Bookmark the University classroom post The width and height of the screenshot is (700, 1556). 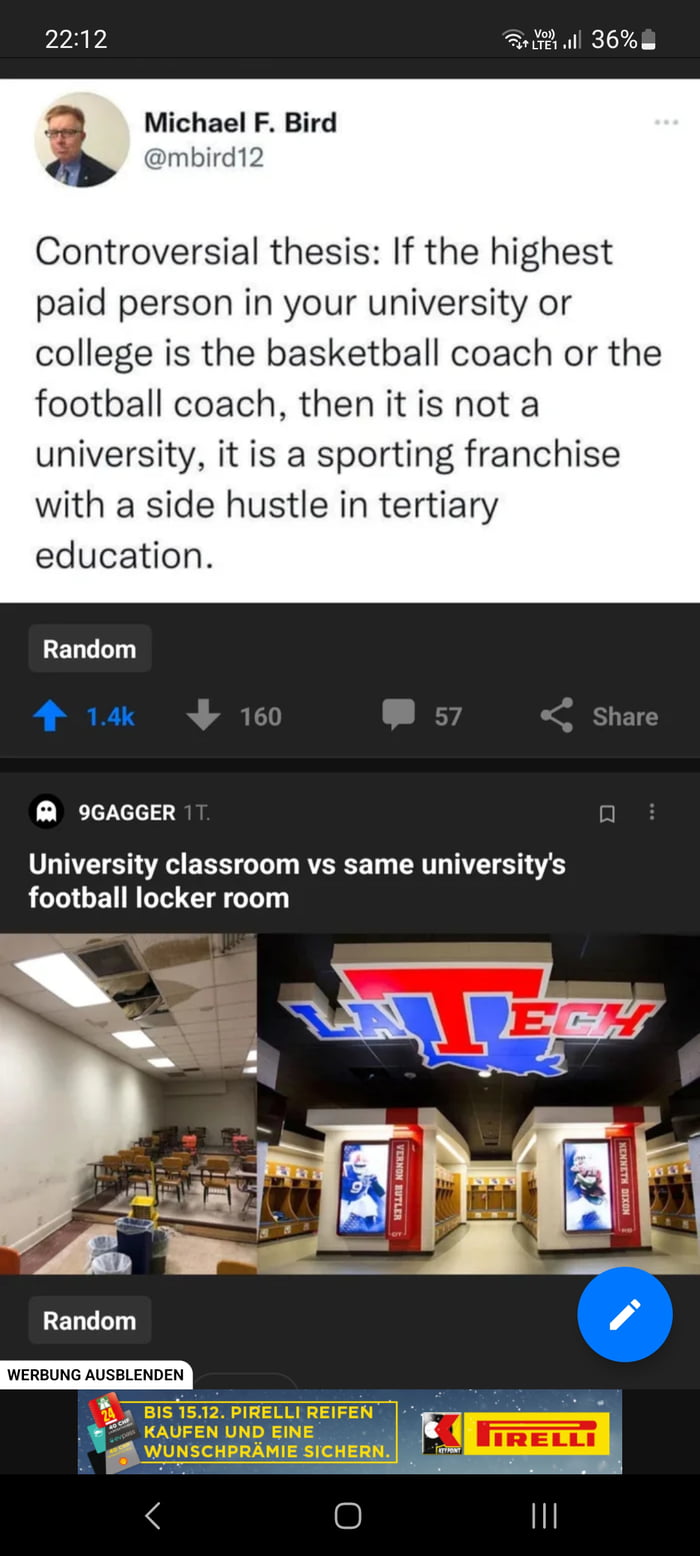tap(607, 814)
